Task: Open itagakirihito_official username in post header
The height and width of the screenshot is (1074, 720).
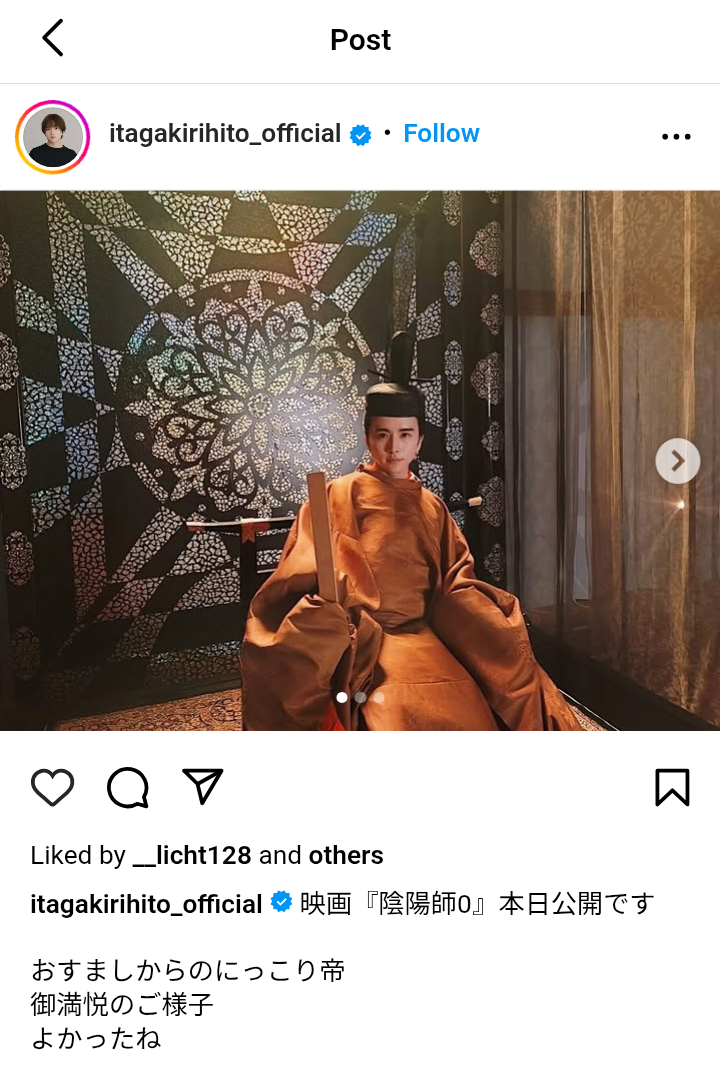Action: (x=225, y=134)
